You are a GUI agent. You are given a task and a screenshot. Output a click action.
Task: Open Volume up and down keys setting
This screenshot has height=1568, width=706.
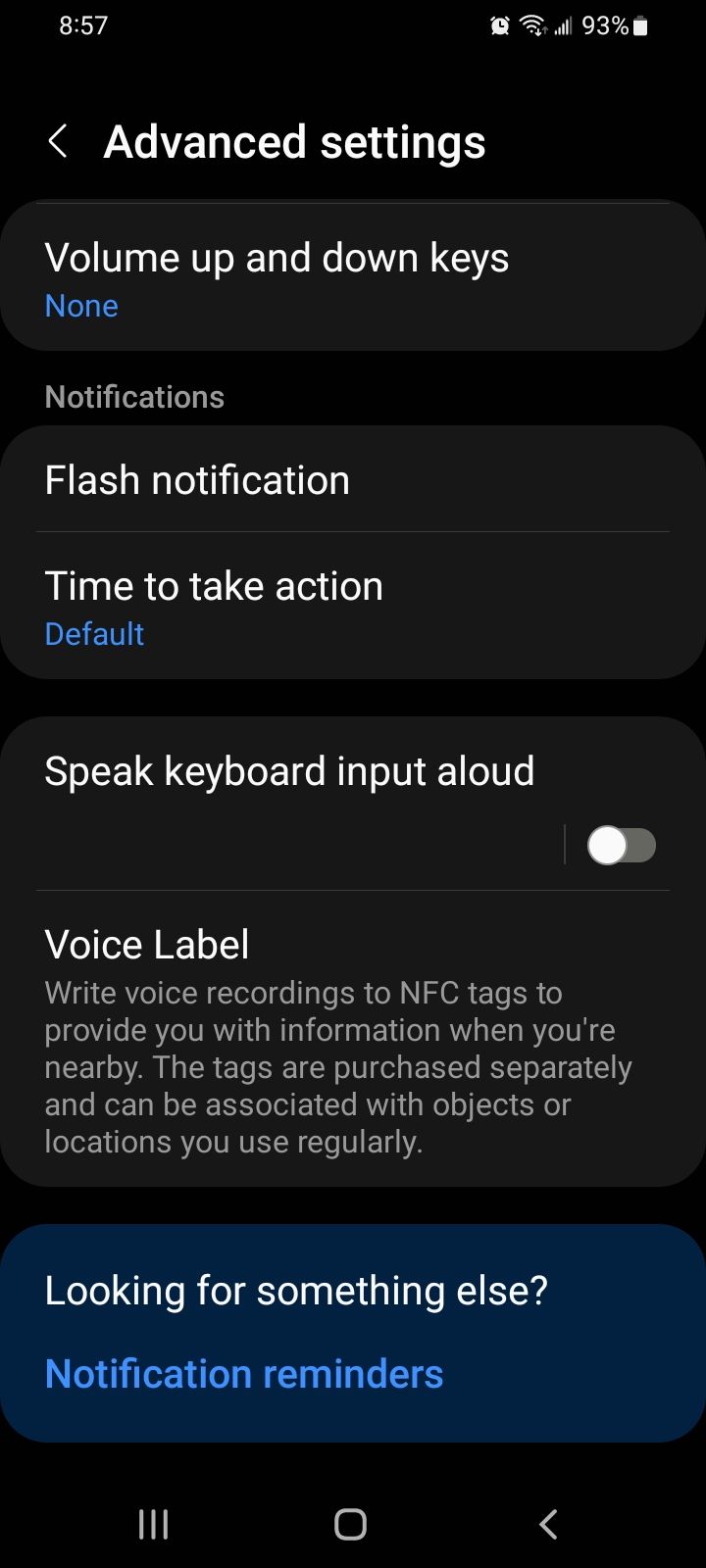click(x=353, y=279)
